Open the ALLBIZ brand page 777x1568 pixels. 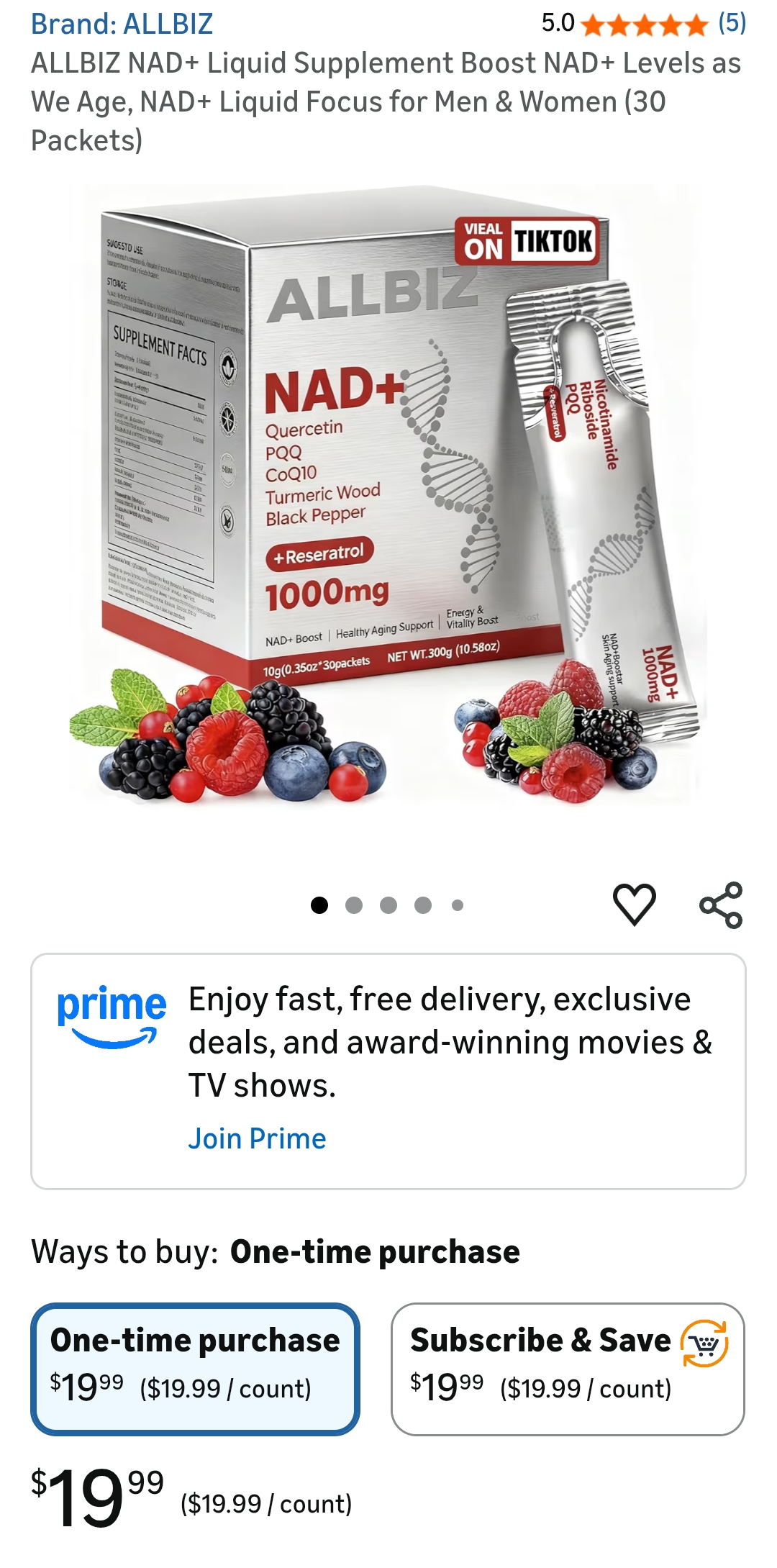point(122,24)
